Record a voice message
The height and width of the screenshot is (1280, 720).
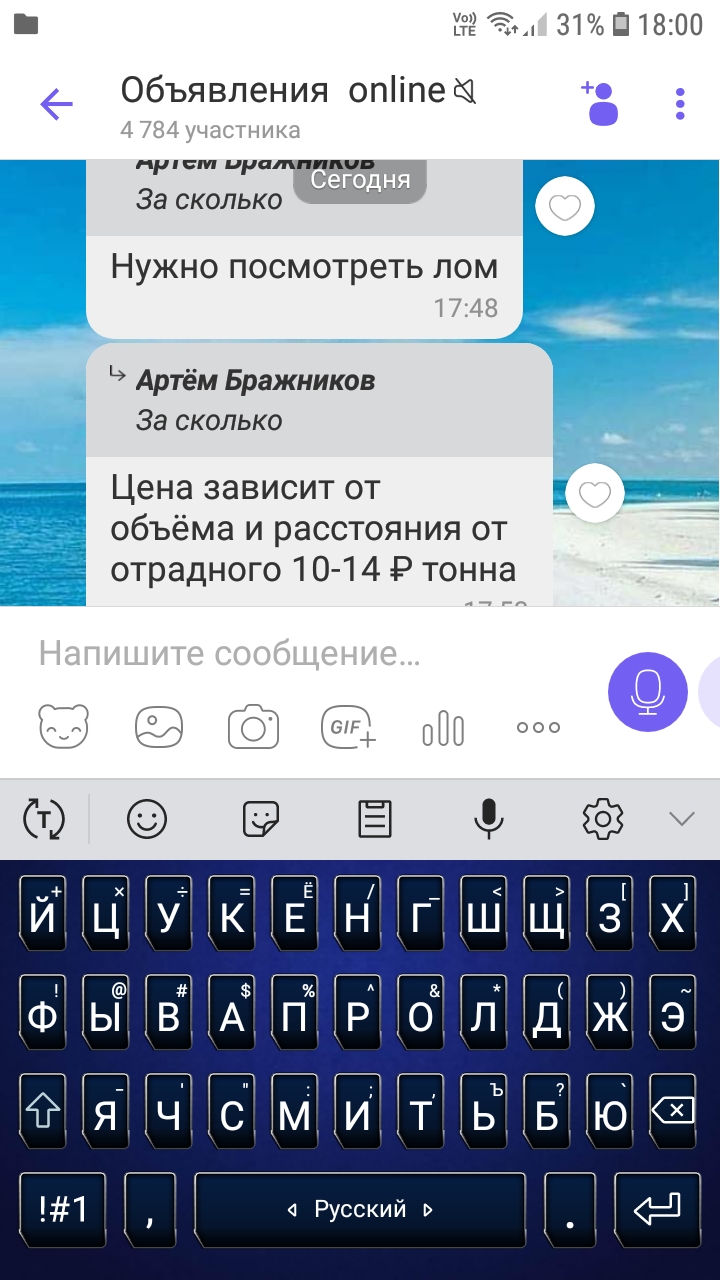(648, 692)
